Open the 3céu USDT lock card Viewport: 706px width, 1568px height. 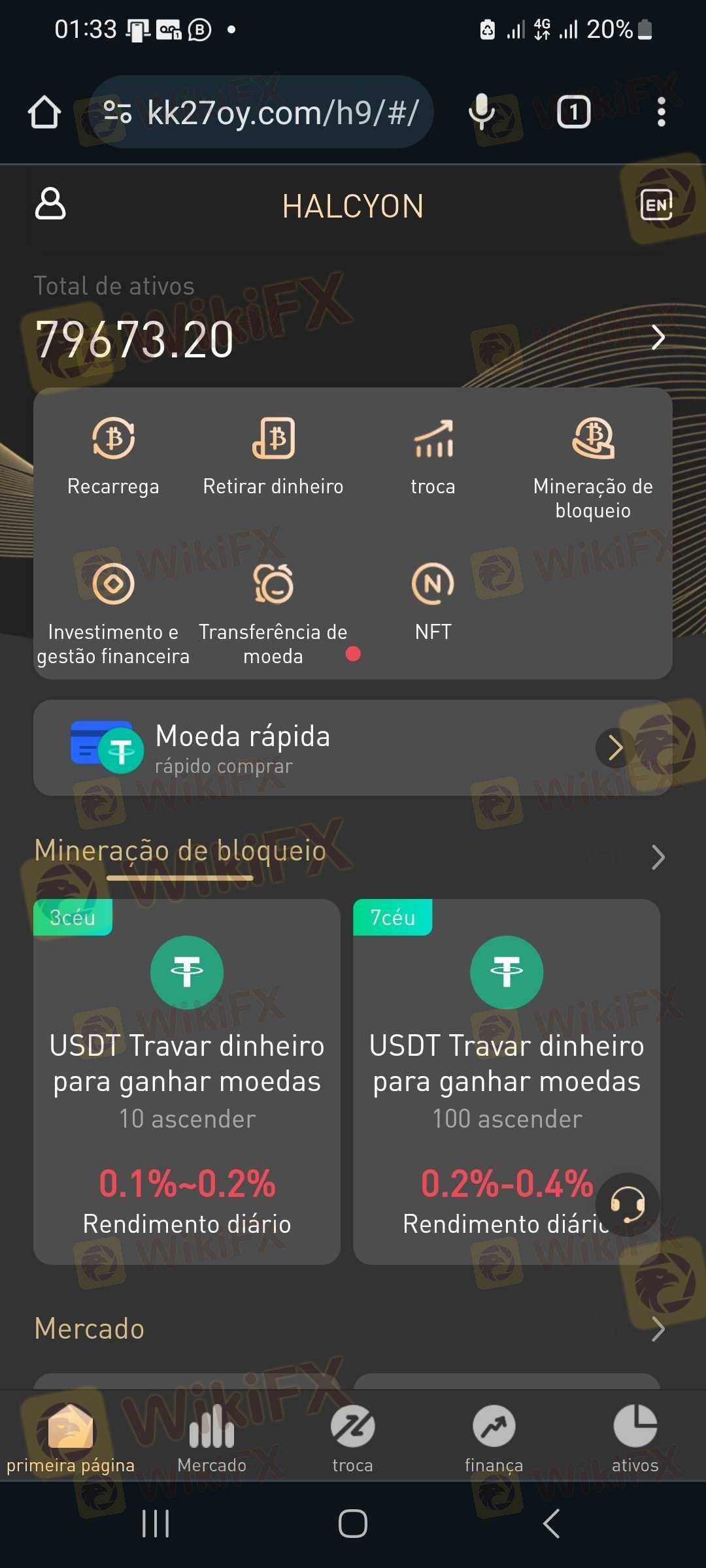point(187,1082)
